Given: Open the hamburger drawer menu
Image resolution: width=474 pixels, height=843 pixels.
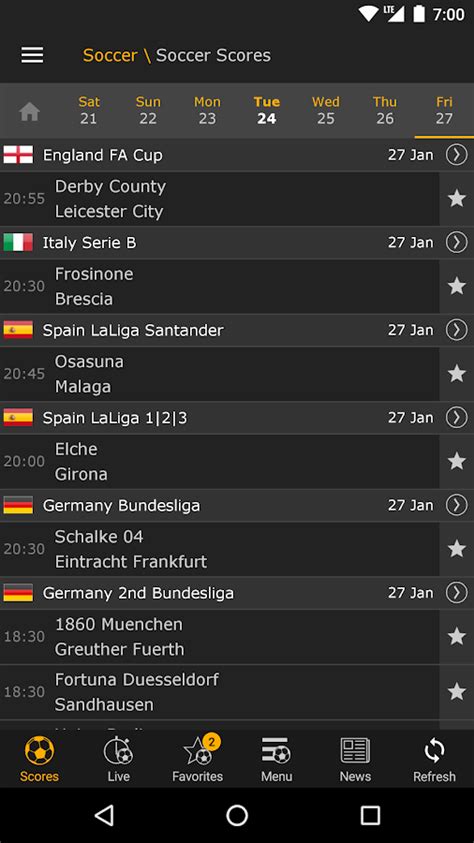Looking at the screenshot, I should click(32, 55).
